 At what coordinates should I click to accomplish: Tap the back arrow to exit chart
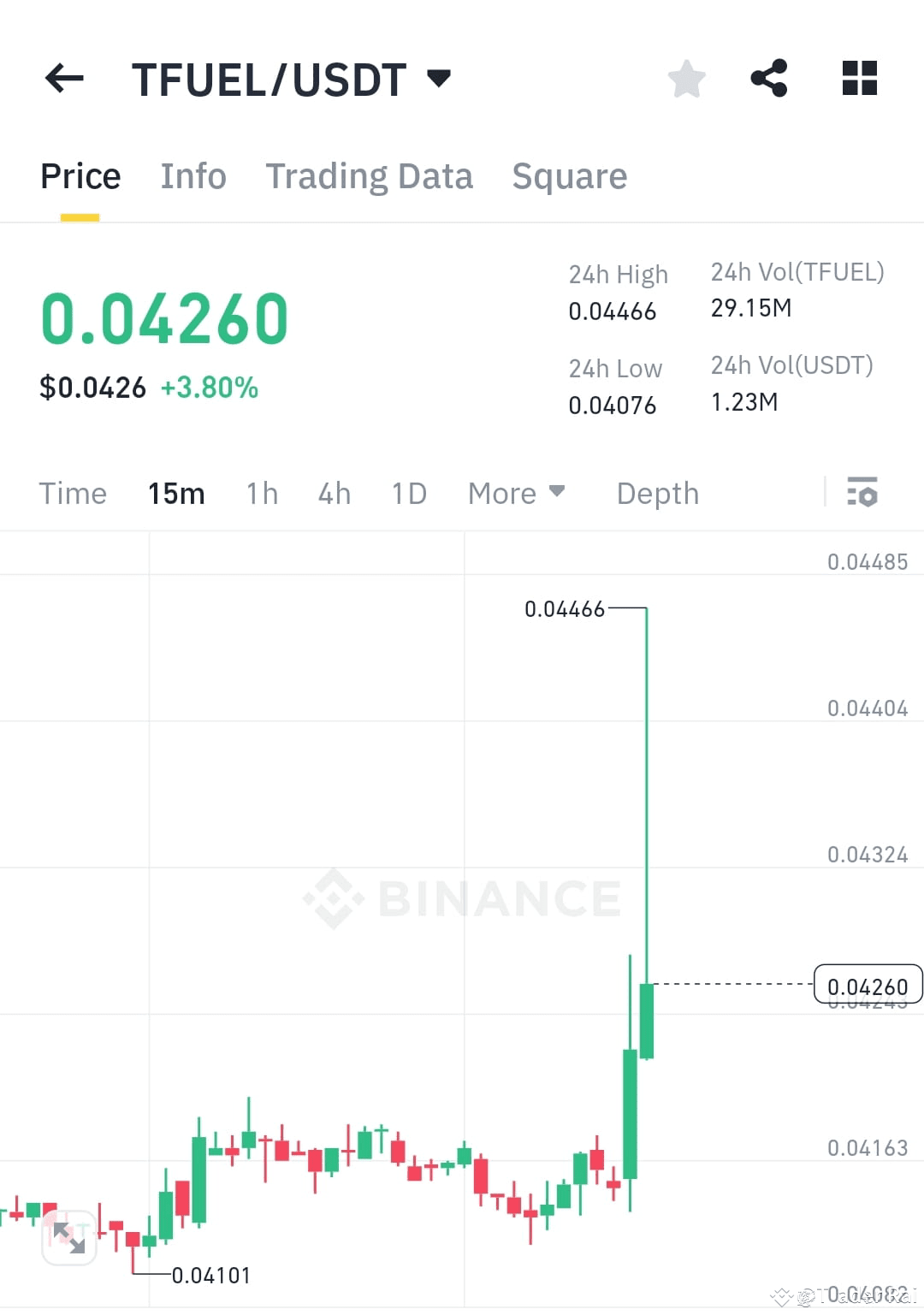tap(64, 78)
